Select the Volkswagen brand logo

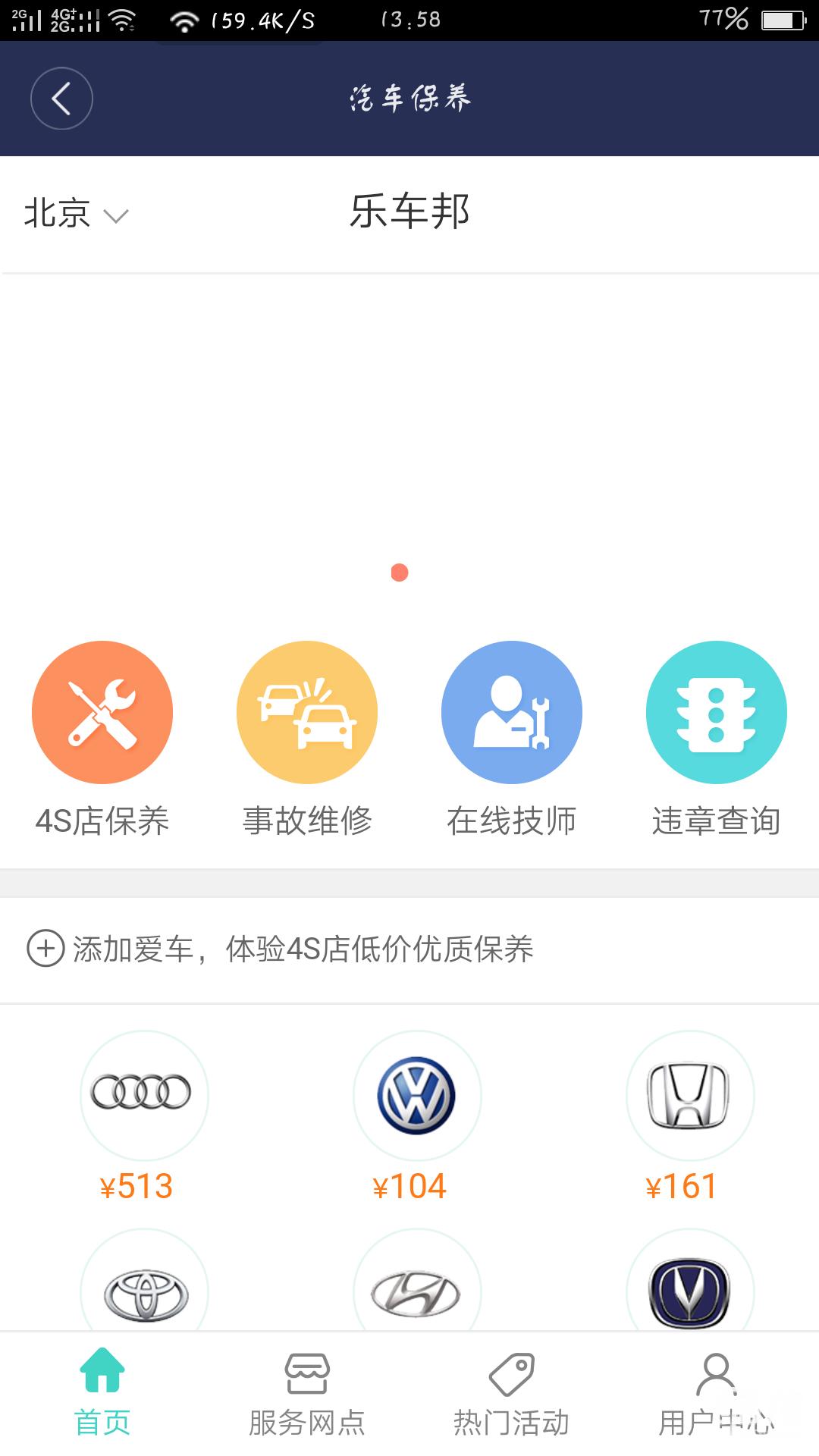417,1094
